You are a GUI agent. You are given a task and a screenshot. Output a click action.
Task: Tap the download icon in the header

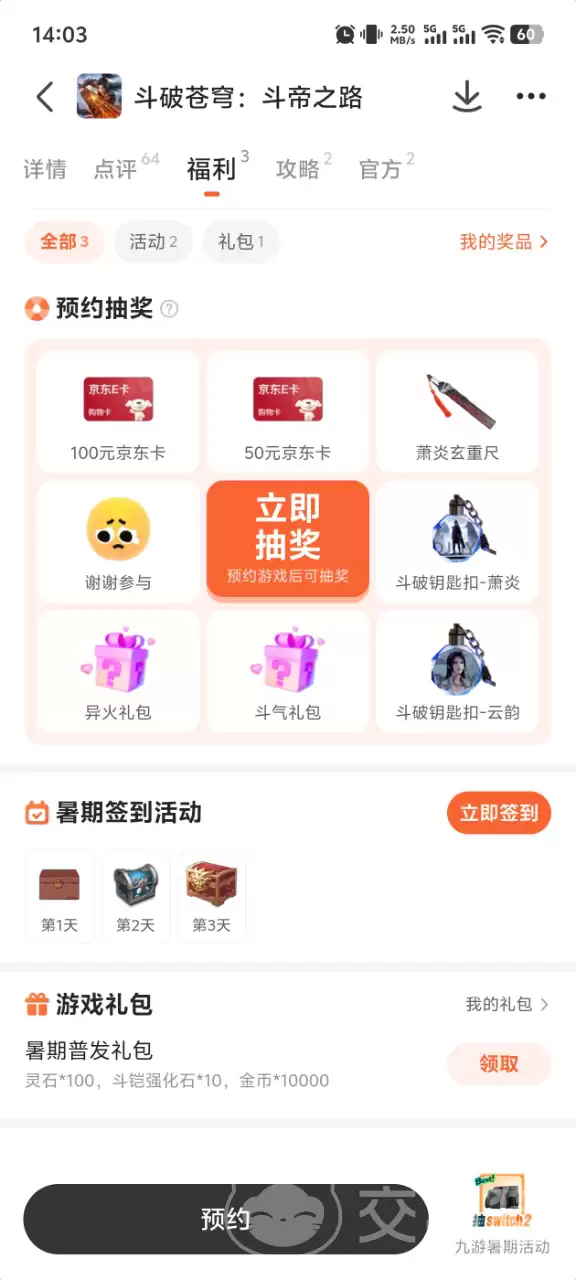(467, 96)
